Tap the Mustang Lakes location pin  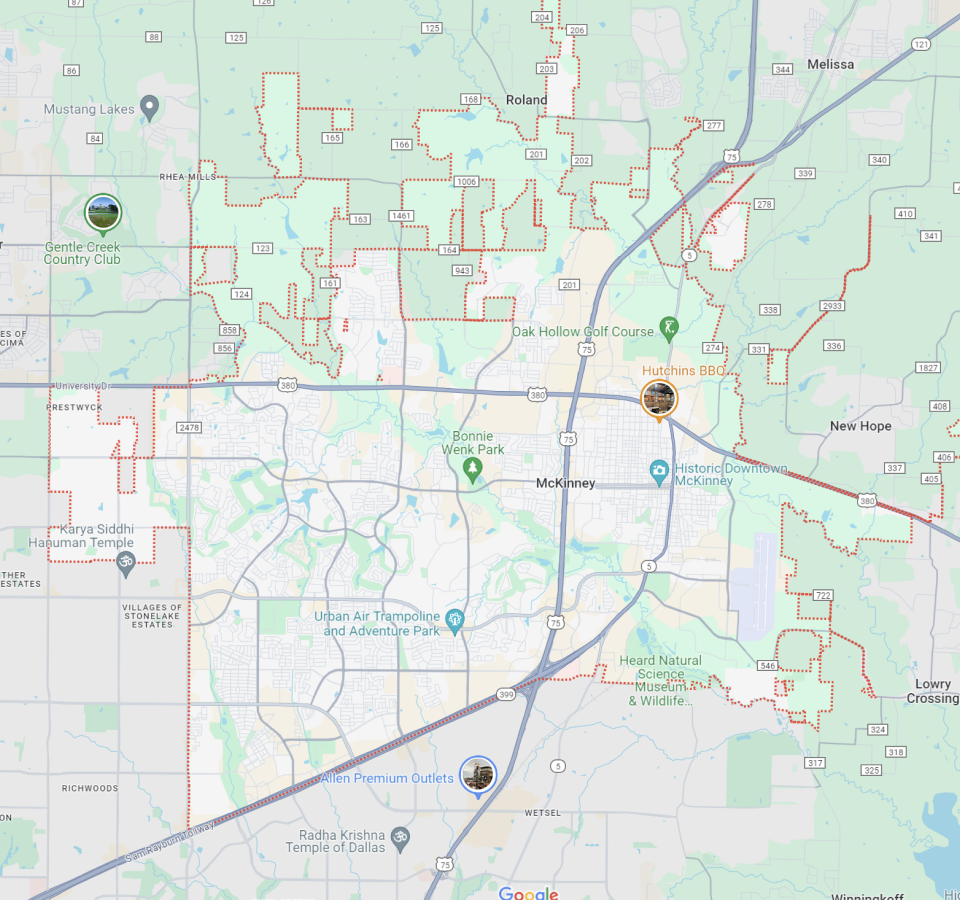(150, 105)
